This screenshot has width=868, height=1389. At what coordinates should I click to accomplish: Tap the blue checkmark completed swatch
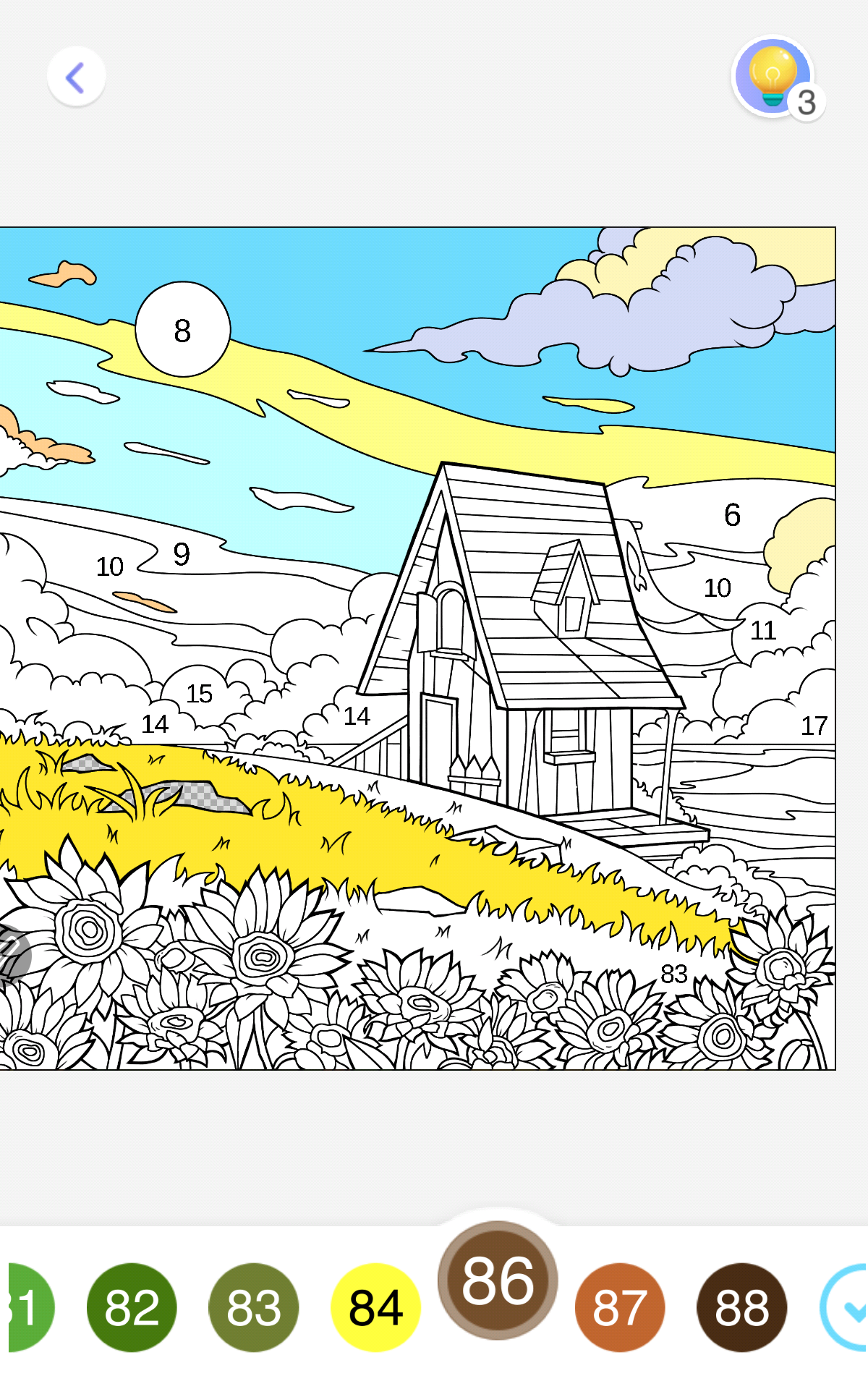click(848, 1307)
